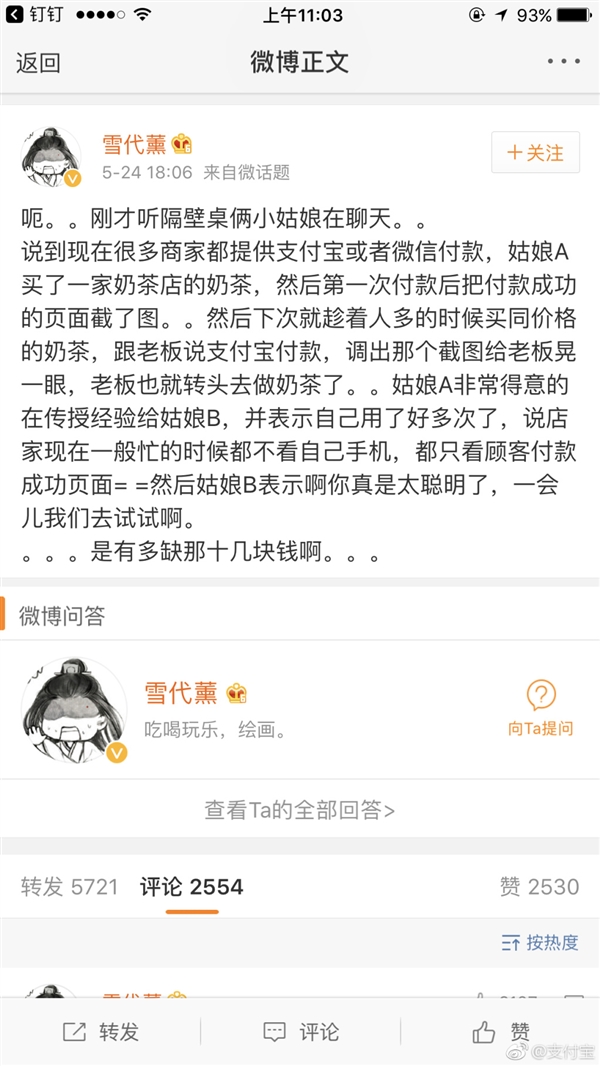Image resolution: width=600 pixels, height=1066 pixels.
Task: Like this post with bottom 赞 button
Action: click(x=500, y=1032)
